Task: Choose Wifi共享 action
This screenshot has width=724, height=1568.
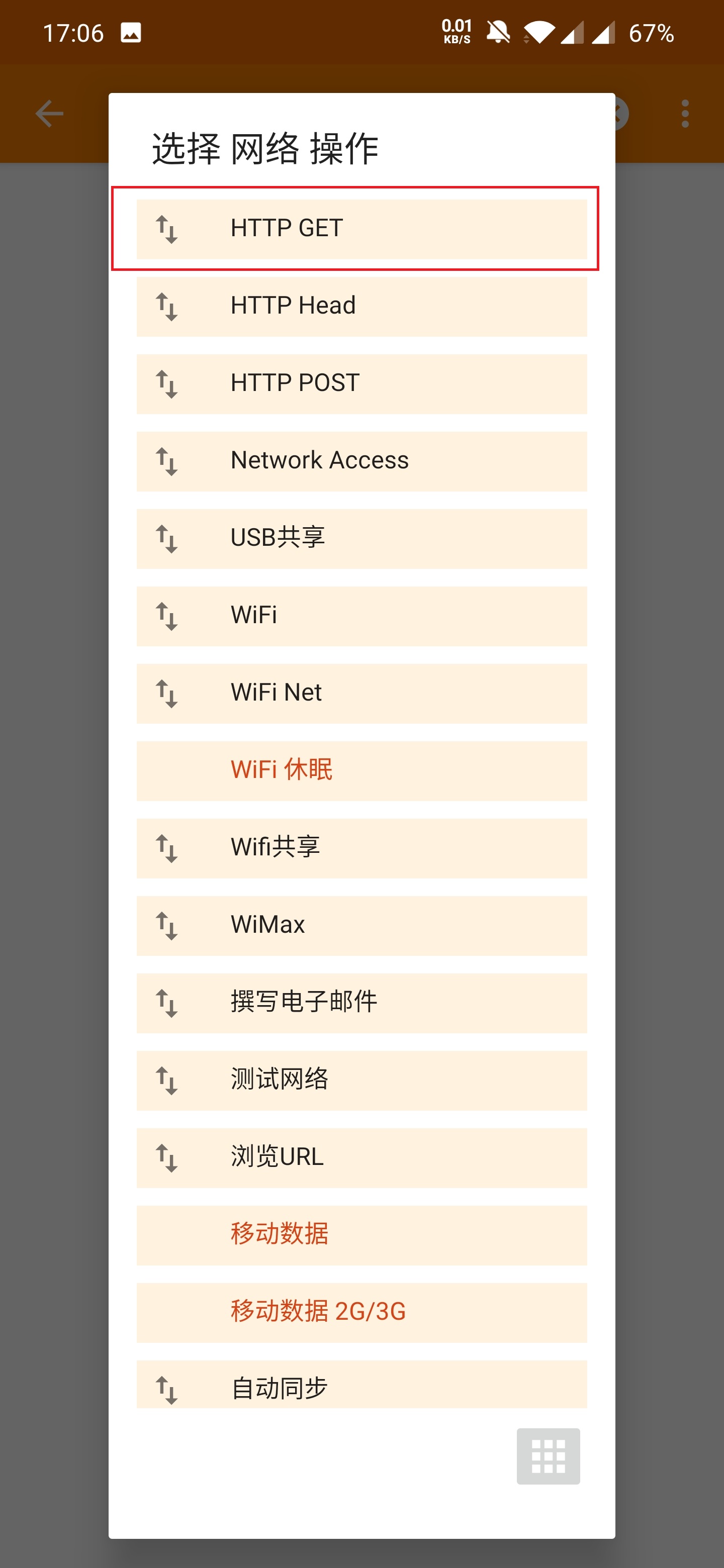Action: (361, 847)
